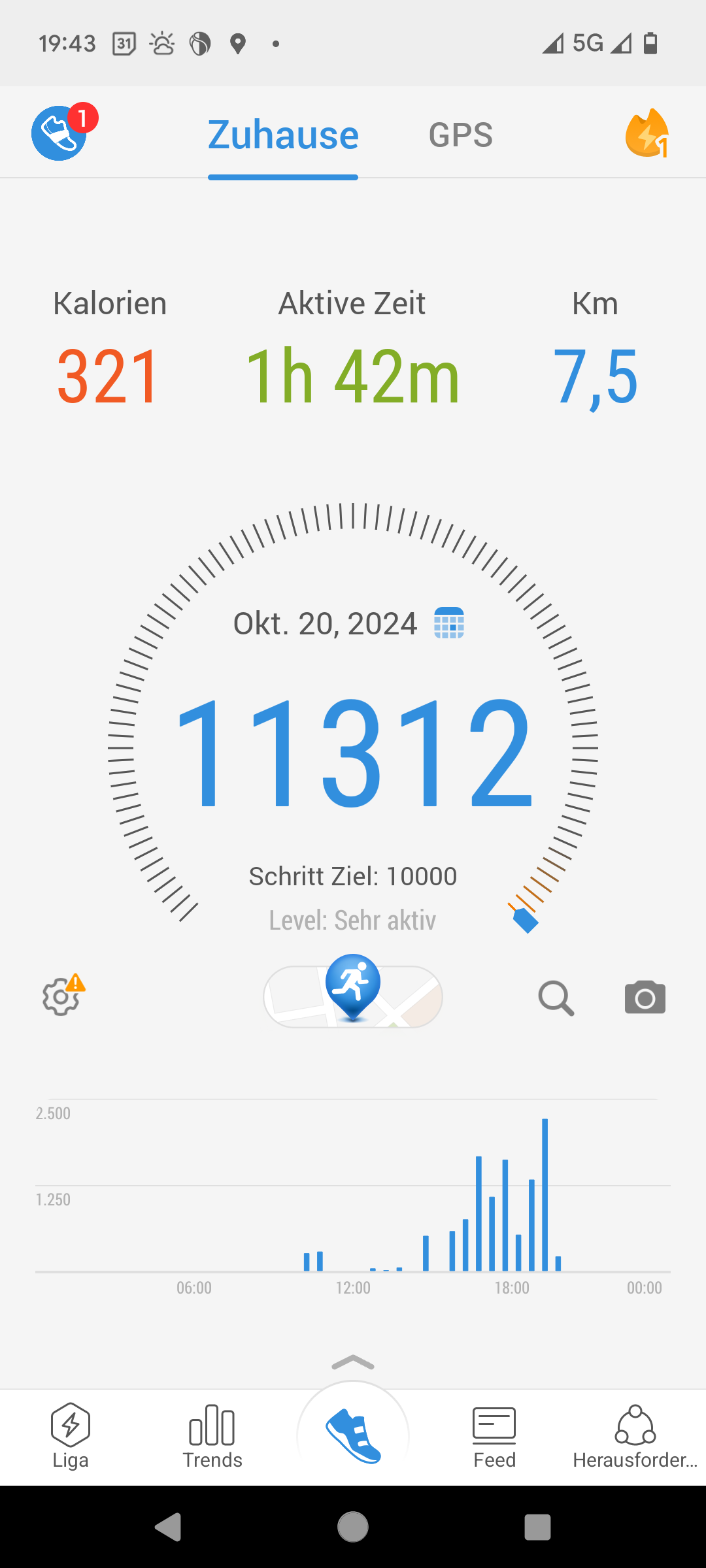Open the Herausforderungen tab
The width and height of the screenshot is (706, 1568).
[635, 1437]
